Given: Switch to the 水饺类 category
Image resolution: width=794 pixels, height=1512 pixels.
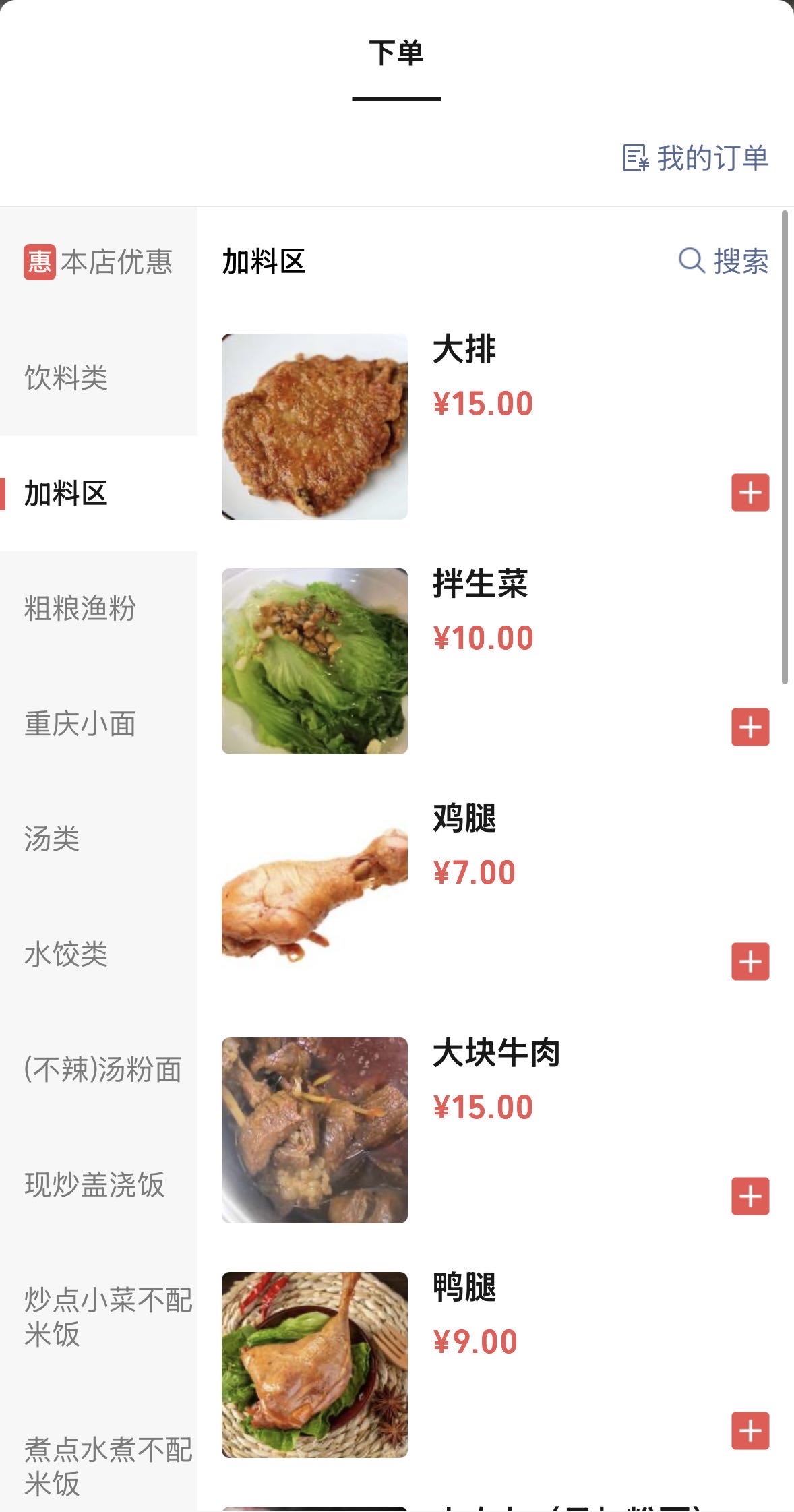Looking at the screenshot, I should click(66, 955).
